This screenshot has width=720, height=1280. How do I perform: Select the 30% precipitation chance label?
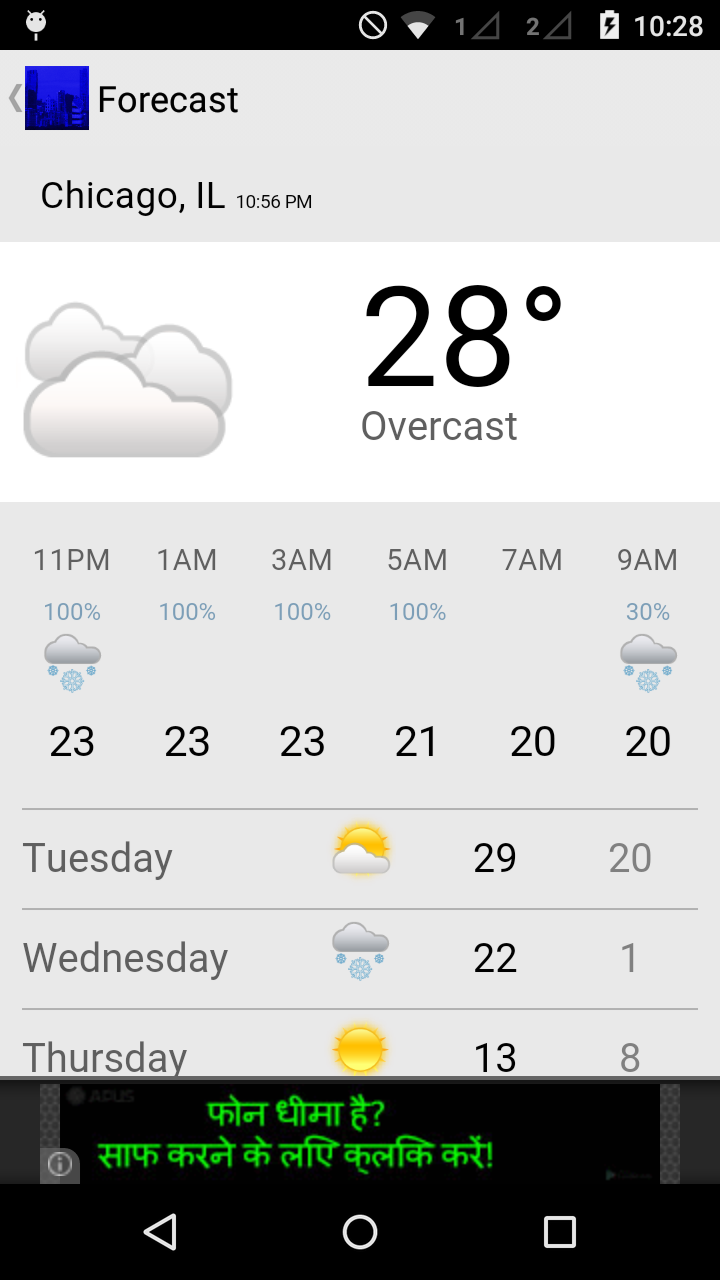click(x=647, y=612)
